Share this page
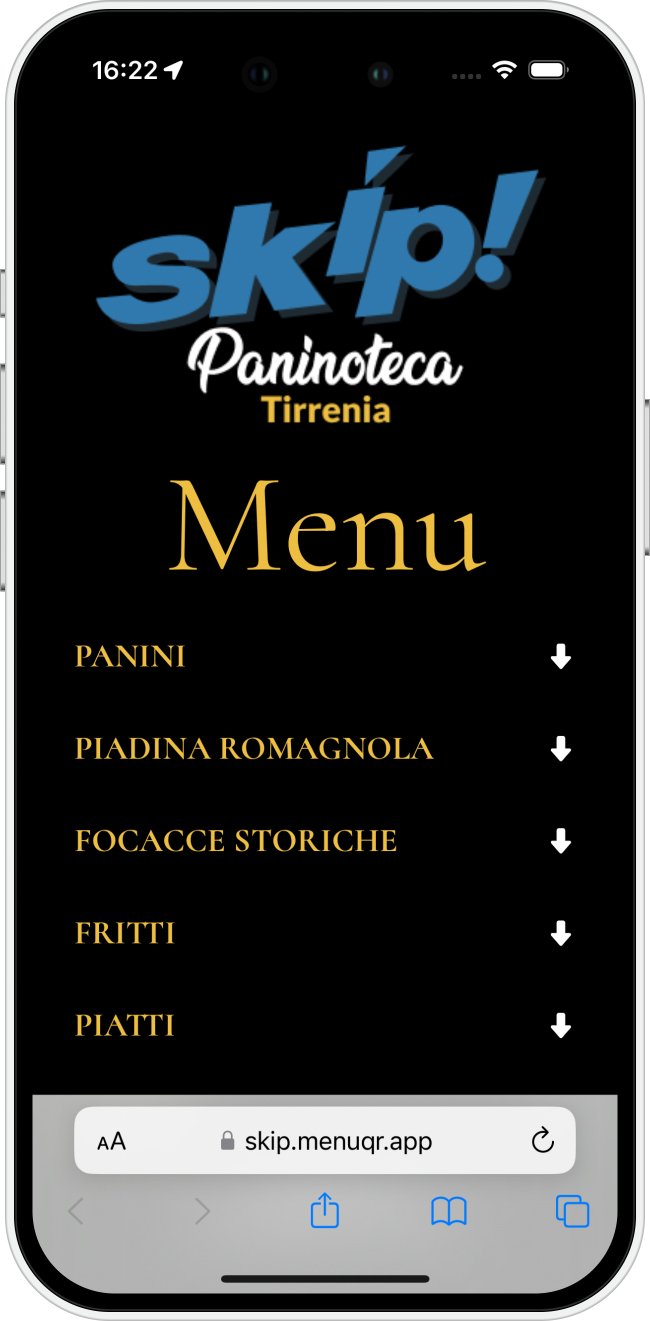This screenshot has width=650, height=1321. [x=325, y=1212]
